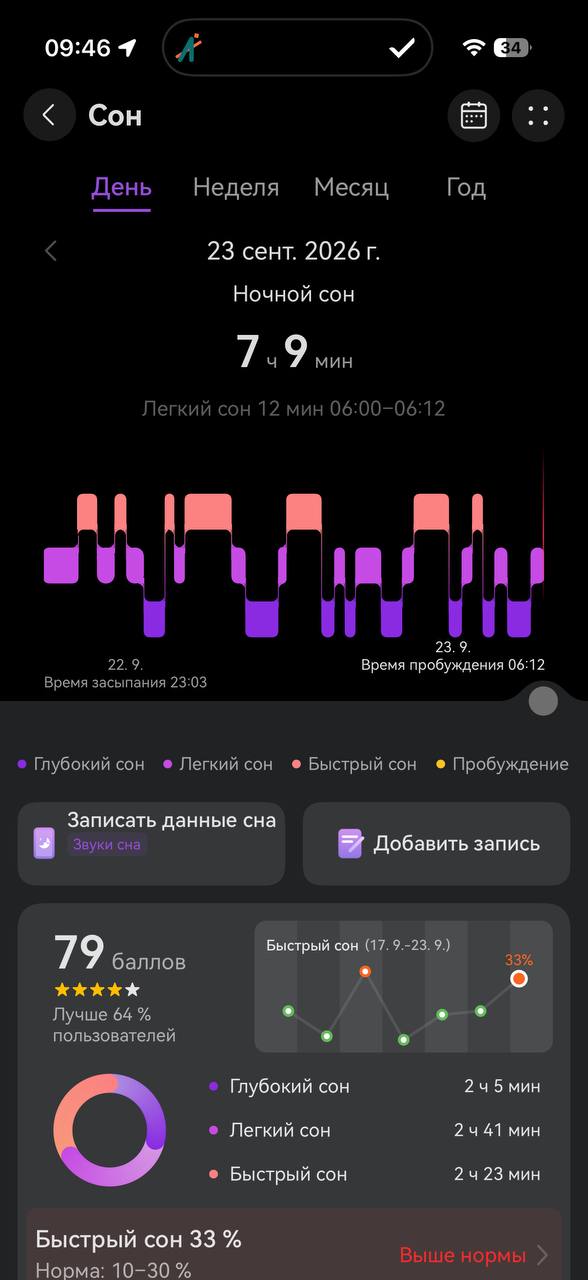Tap the grey handle below the sleep graph
588x1280 pixels.
pyautogui.click(x=543, y=700)
